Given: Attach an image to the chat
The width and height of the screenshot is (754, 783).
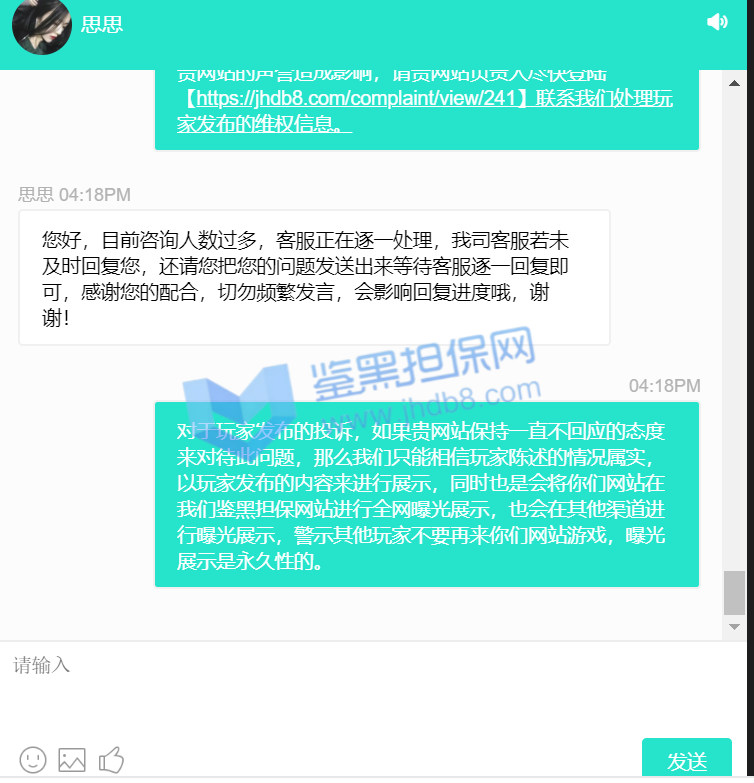Looking at the screenshot, I should pos(72,759).
